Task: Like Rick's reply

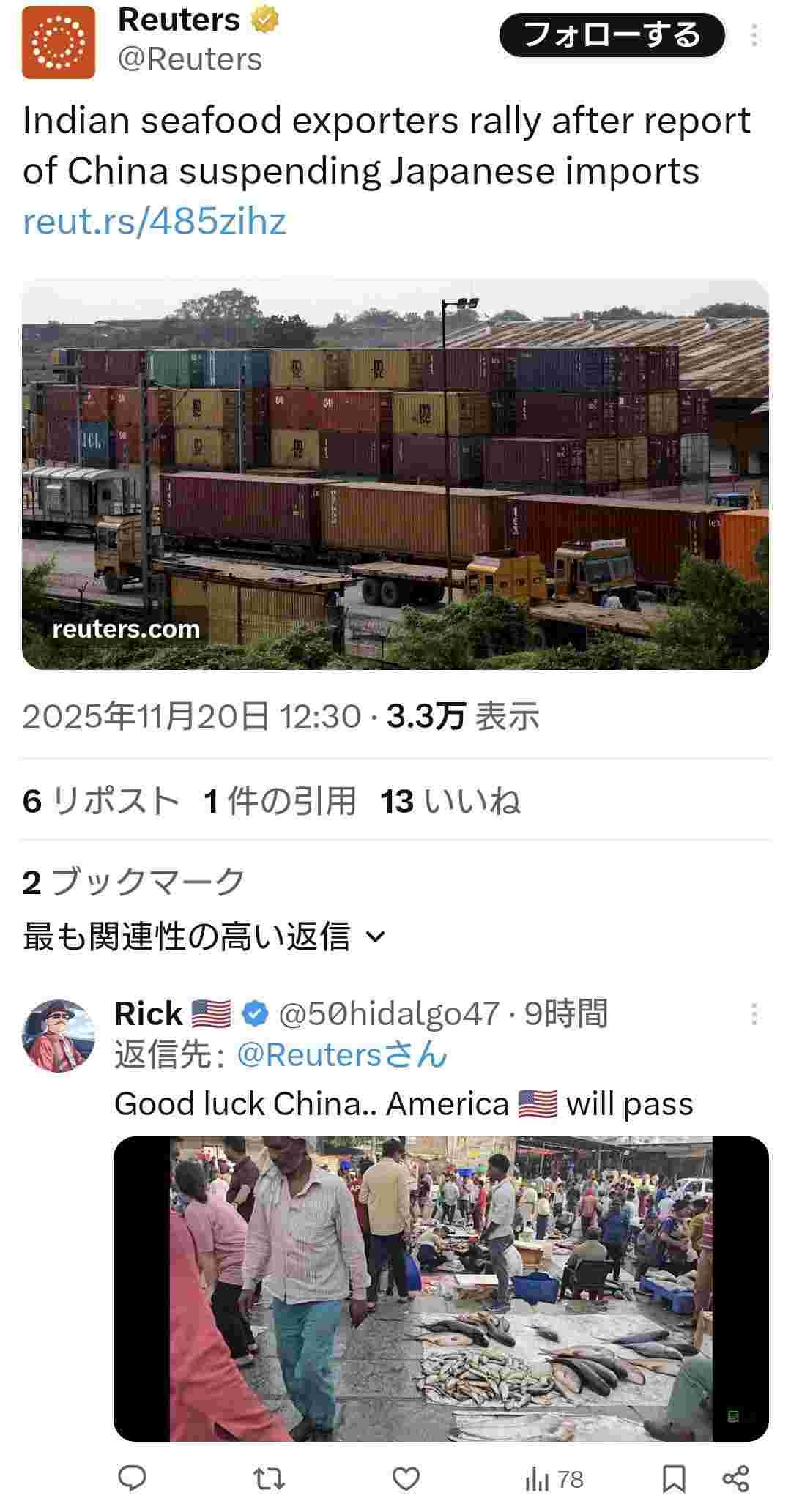Action: click(406, 1478)
